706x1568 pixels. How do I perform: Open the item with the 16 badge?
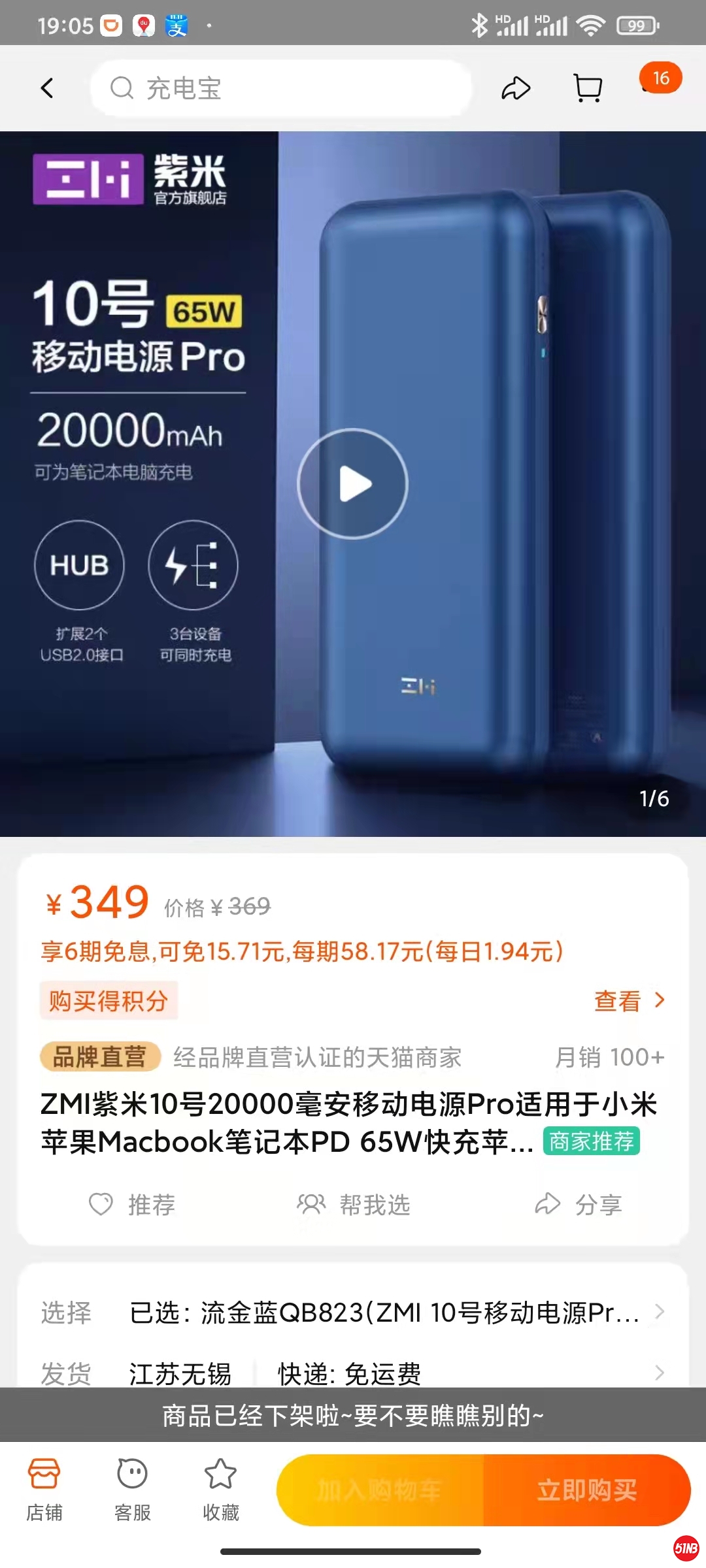coord(659,80)
